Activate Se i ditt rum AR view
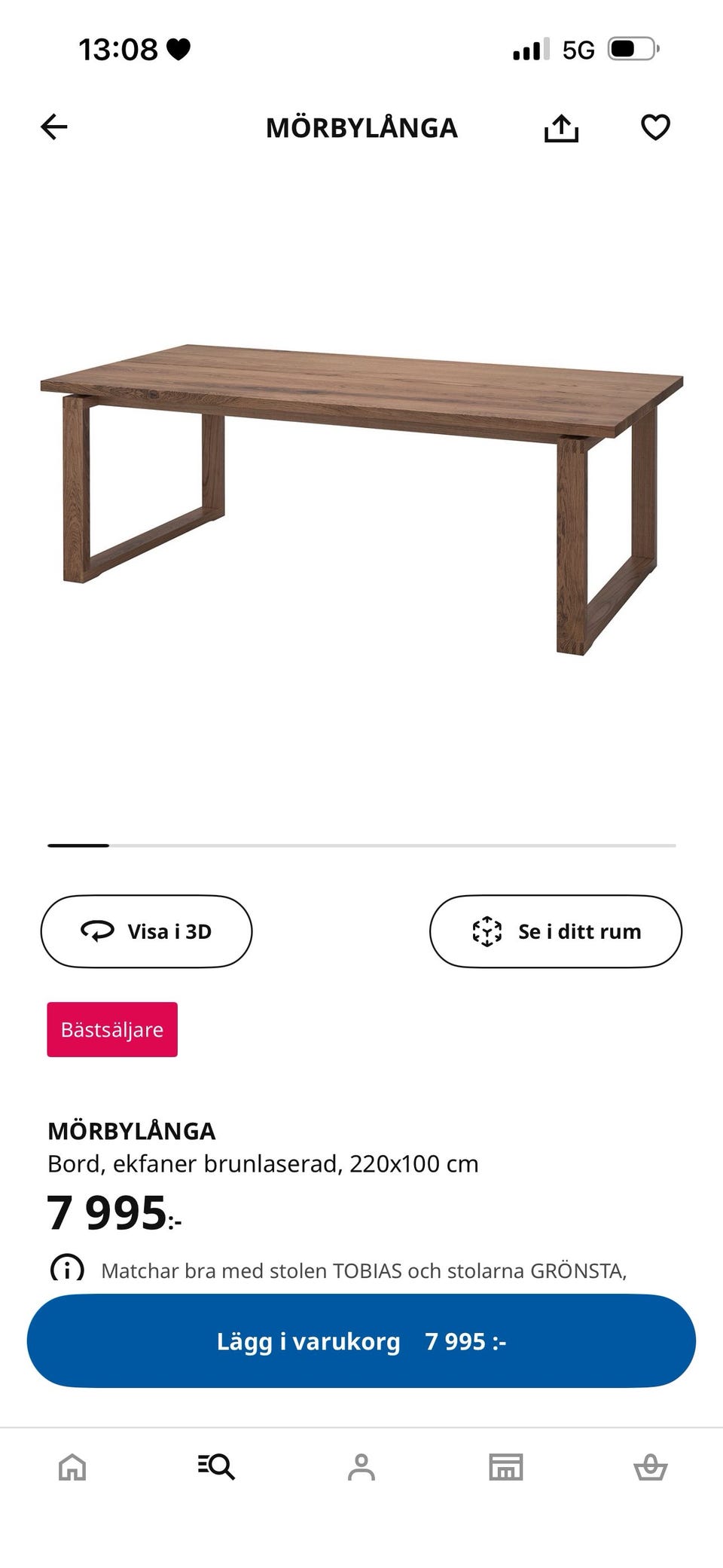 tap(556, 931)
